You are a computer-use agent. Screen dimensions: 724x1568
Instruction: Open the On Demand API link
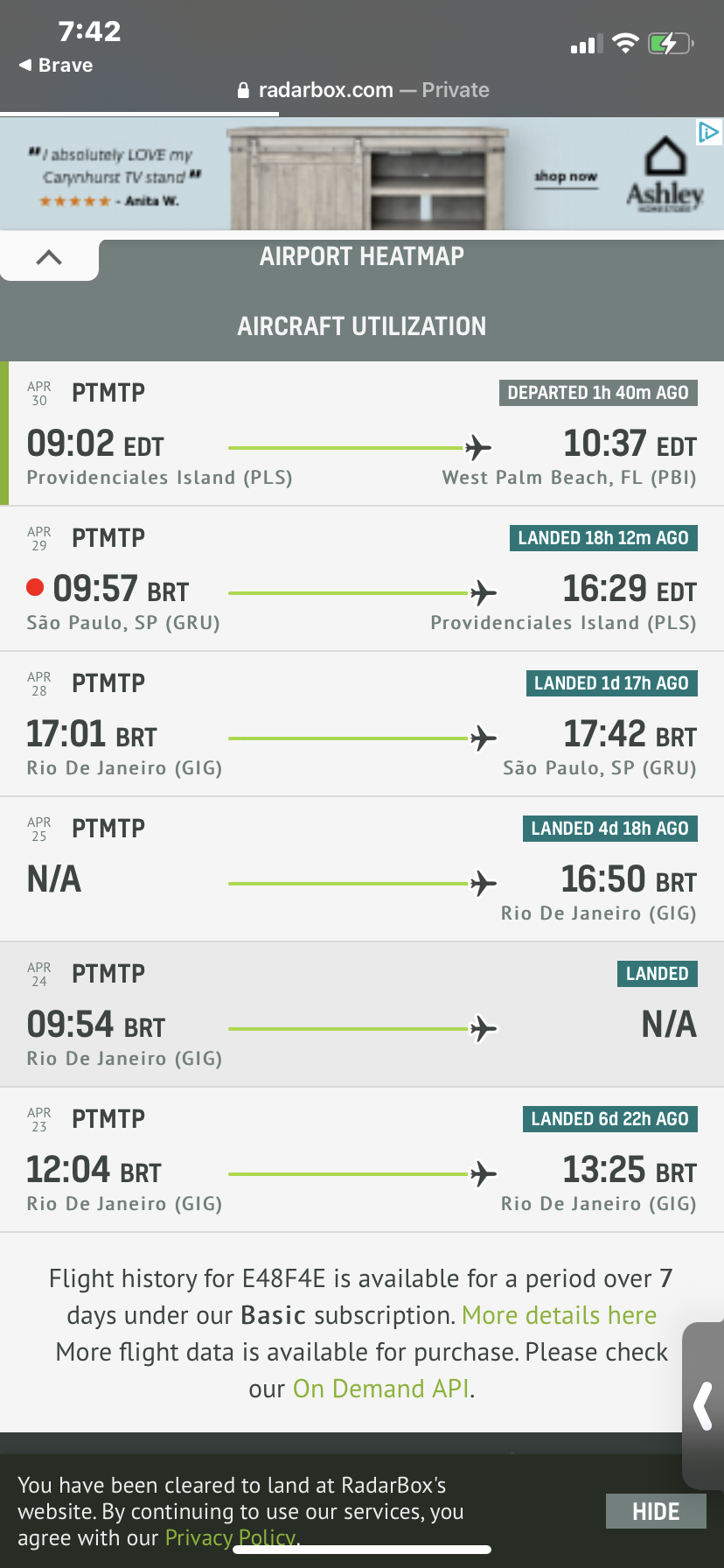coord(381,1389)
